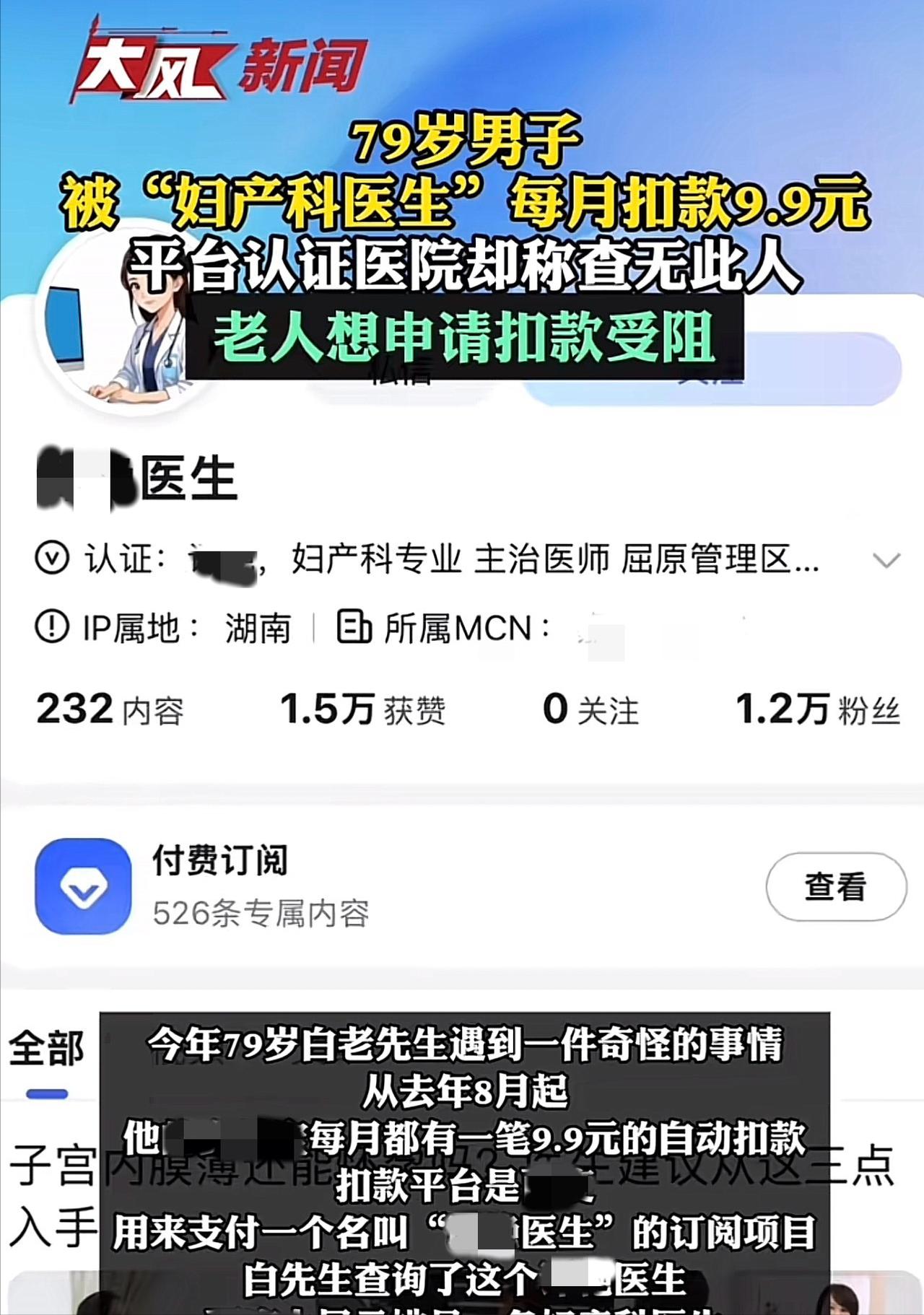This screenshot has width=924, height=1315.
Task: Tap the 关注 follow button
Action: pyautogui.click(x=711, y=375)
